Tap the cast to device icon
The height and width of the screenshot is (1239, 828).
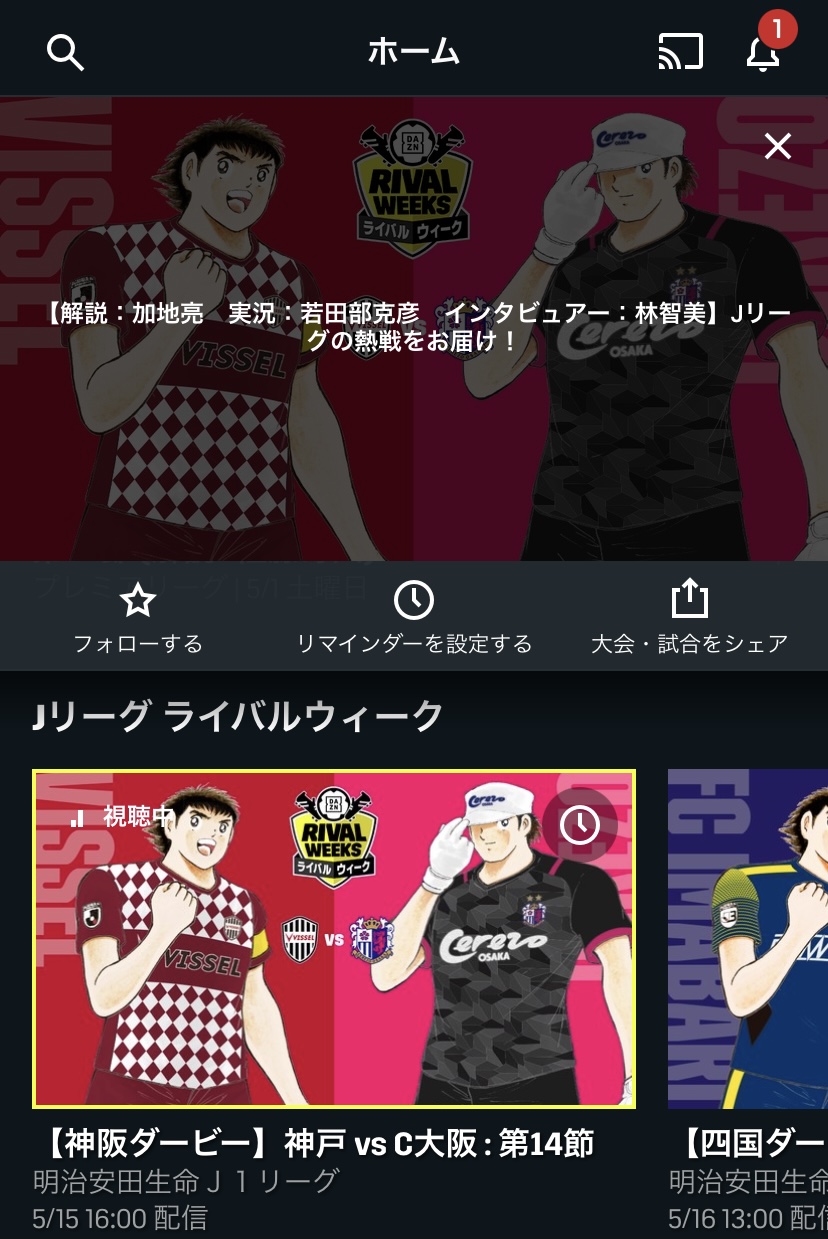[680, 52]
